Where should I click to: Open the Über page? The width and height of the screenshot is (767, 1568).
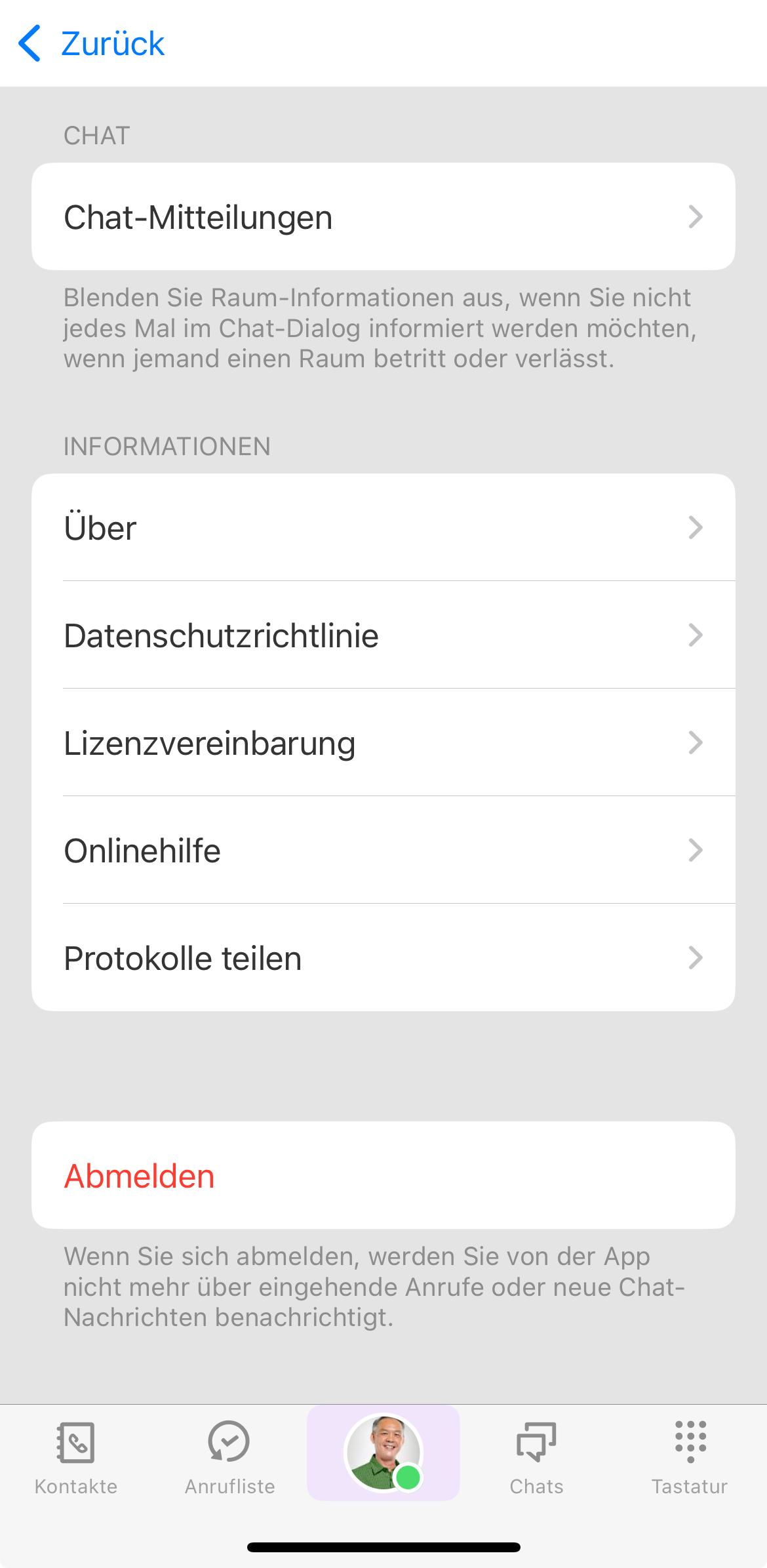point(383,528)
